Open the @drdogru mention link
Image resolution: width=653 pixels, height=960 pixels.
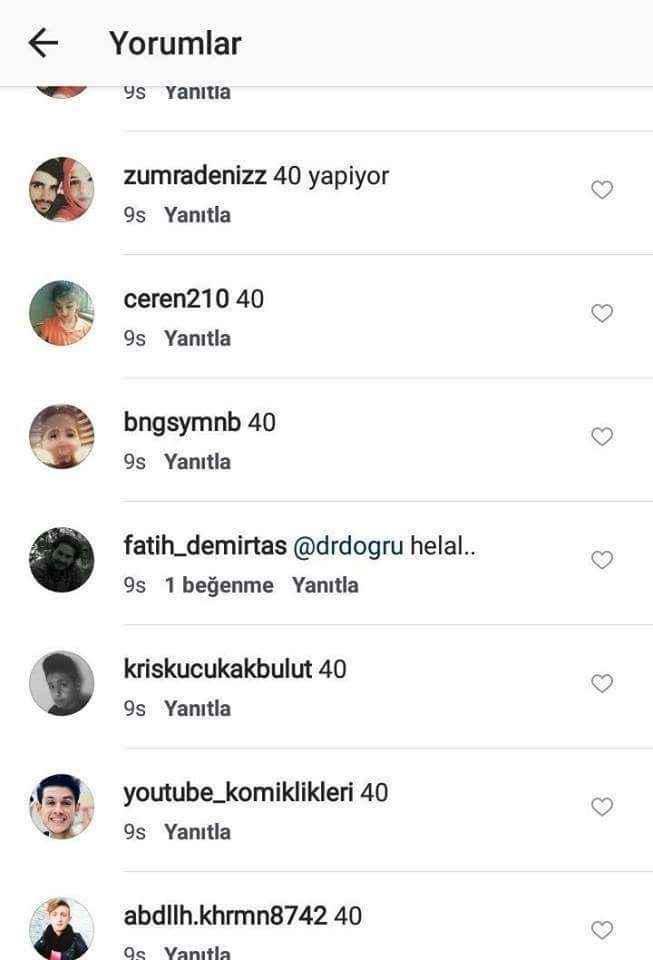tap(347, 547)
